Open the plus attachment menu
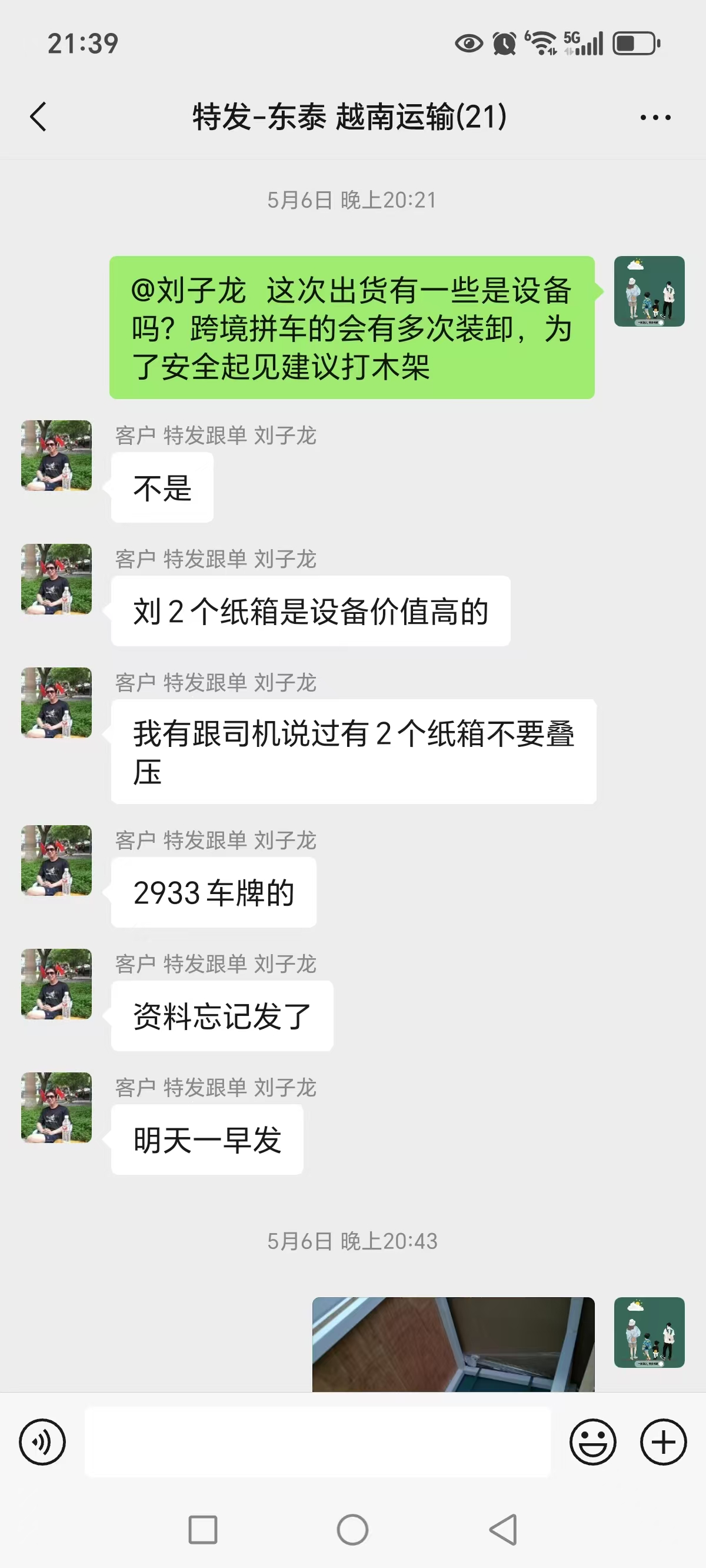706x1568 pixels. 664,1441
